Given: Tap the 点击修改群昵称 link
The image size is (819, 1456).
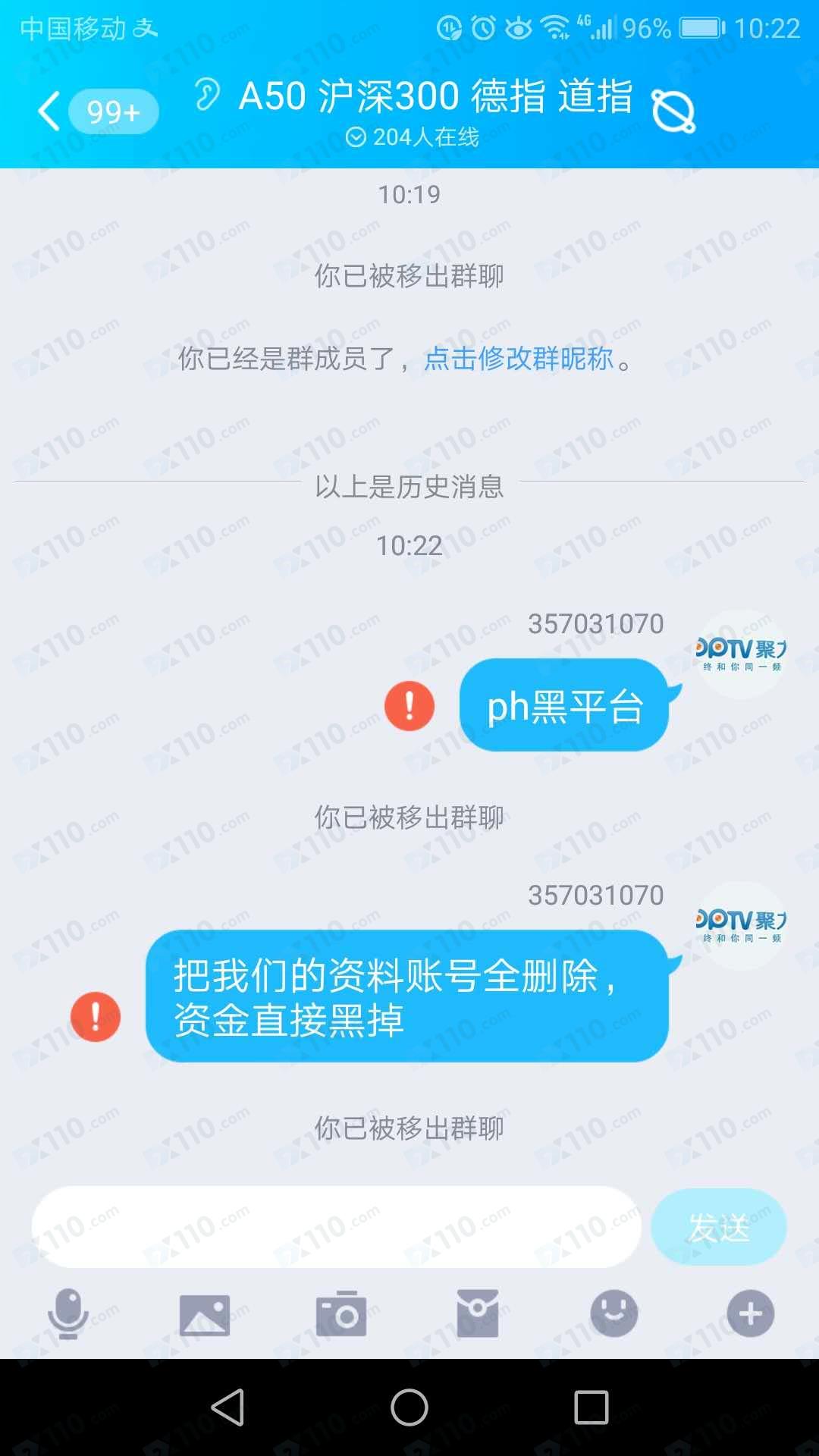Looking at the screenshot, I should [519, 358].
